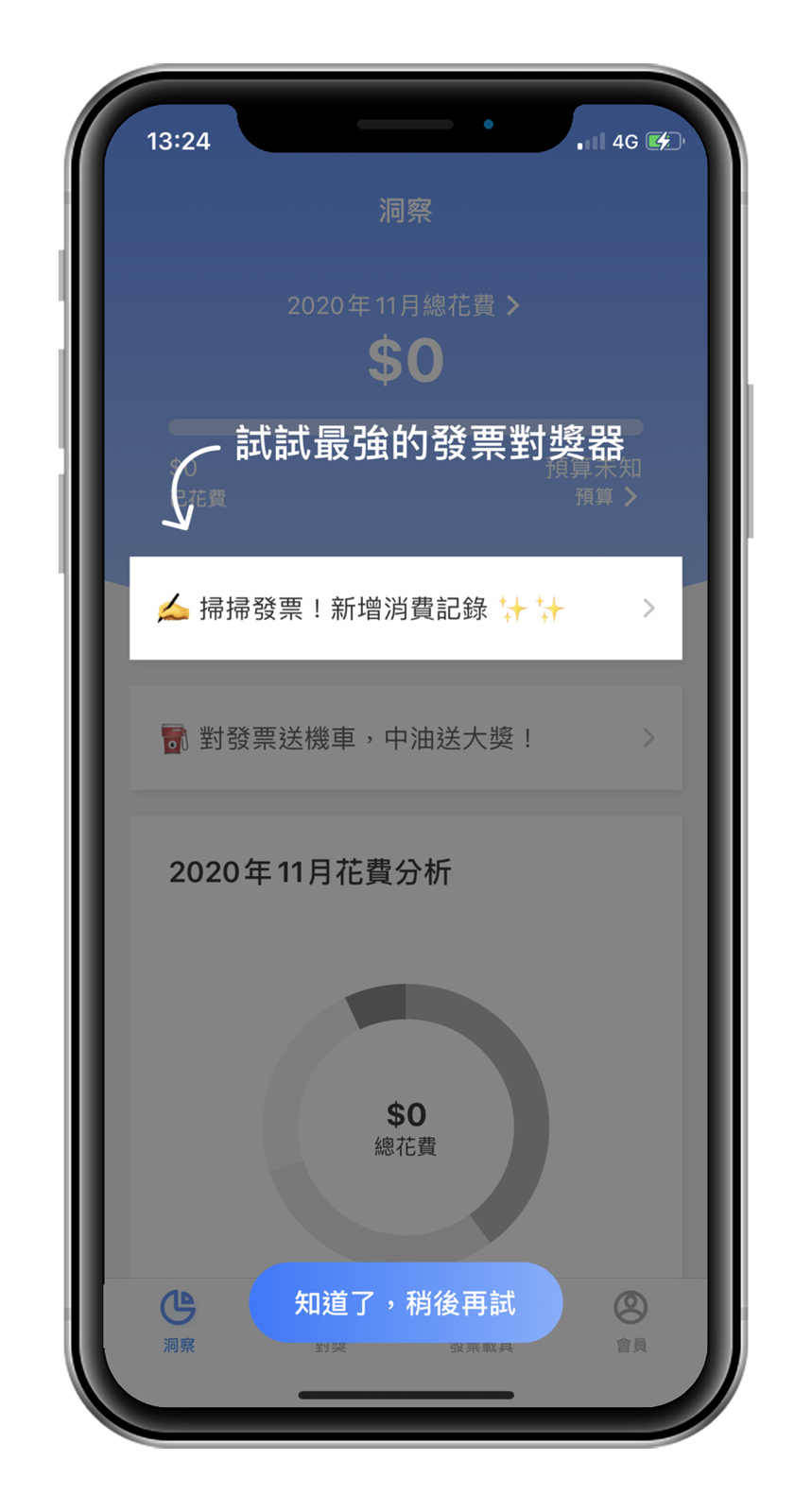Open the 預算 setting
The height and width of the screenshot is (1512, 812).
coord(605,497)
